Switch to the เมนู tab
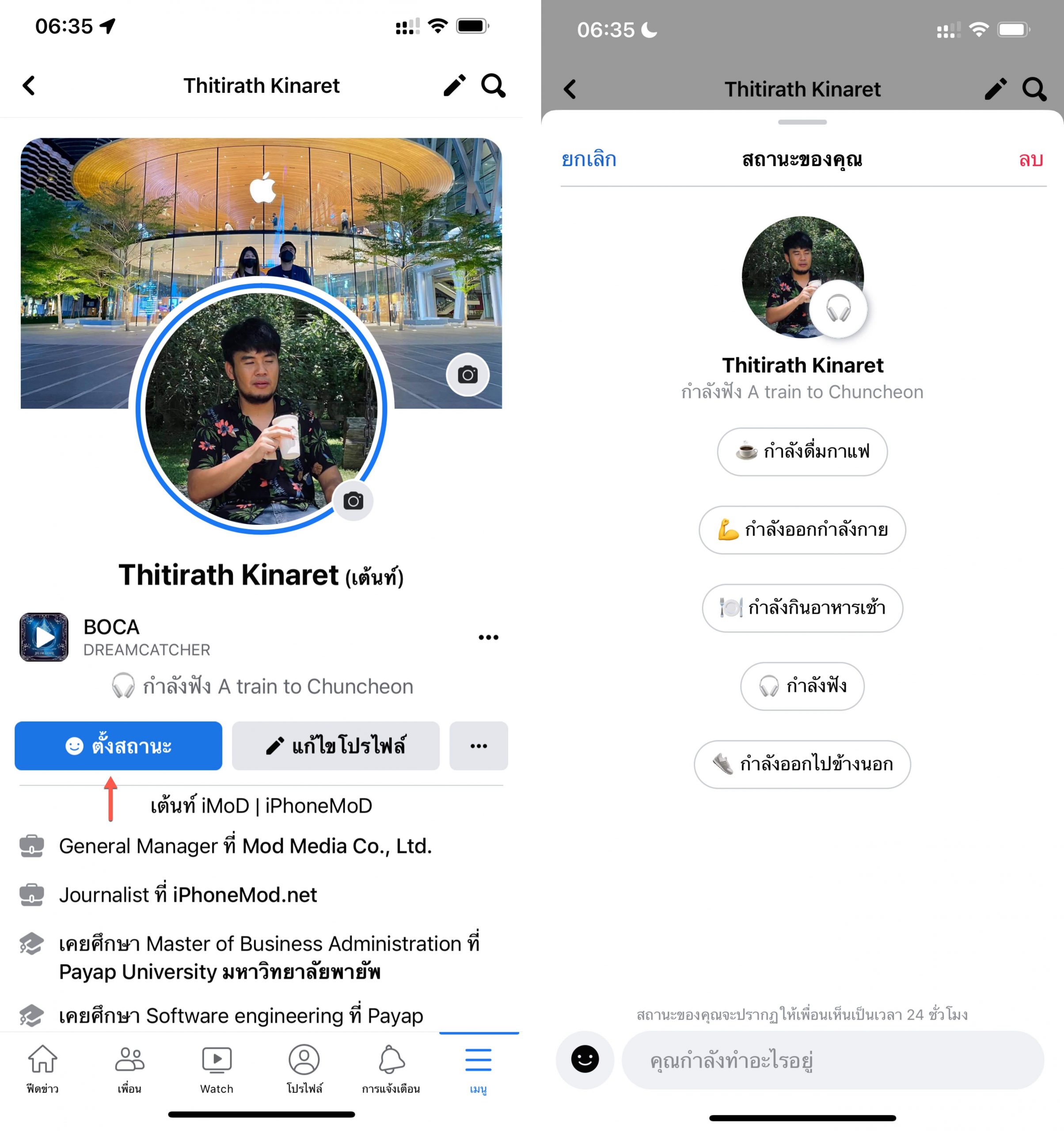Screen dimensions: 1064x1131 pyautogui.click(x=478, y=1068)
